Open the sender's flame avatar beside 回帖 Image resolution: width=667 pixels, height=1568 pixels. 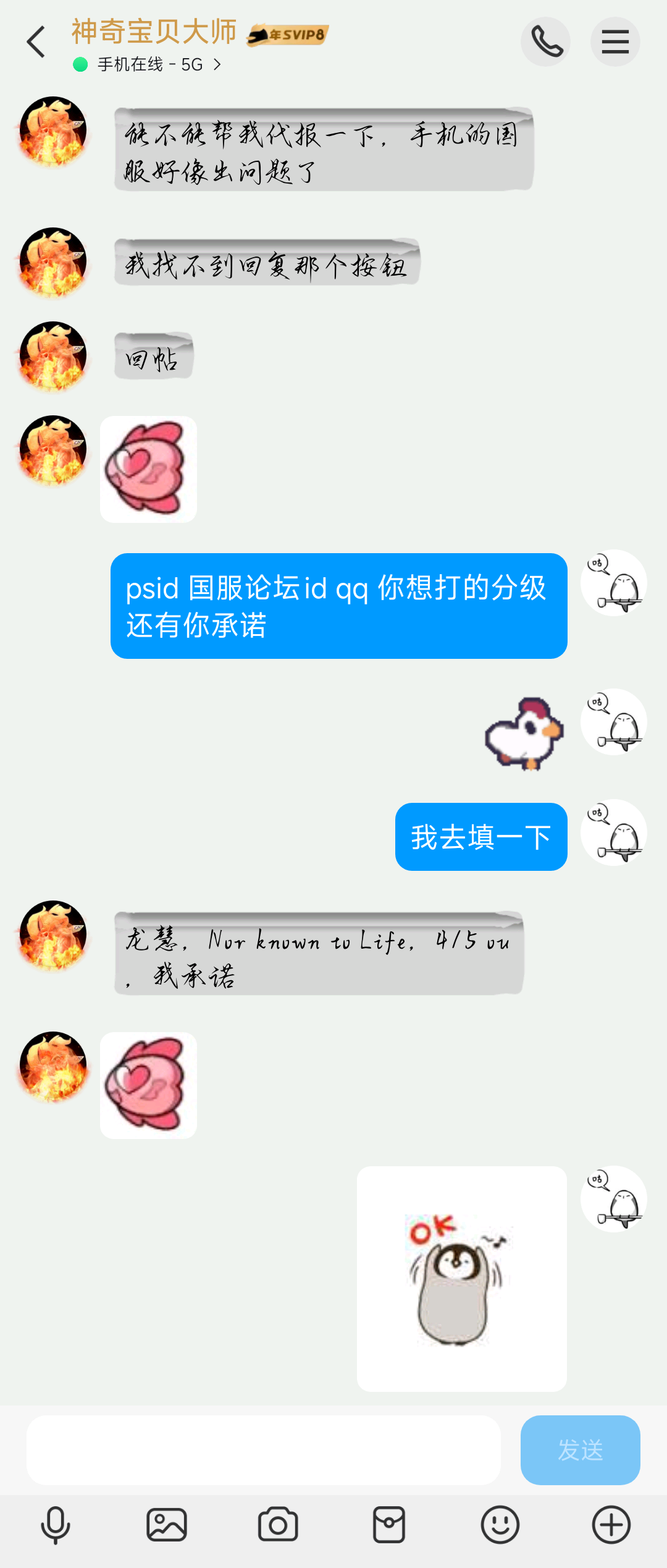click(53, 355)
